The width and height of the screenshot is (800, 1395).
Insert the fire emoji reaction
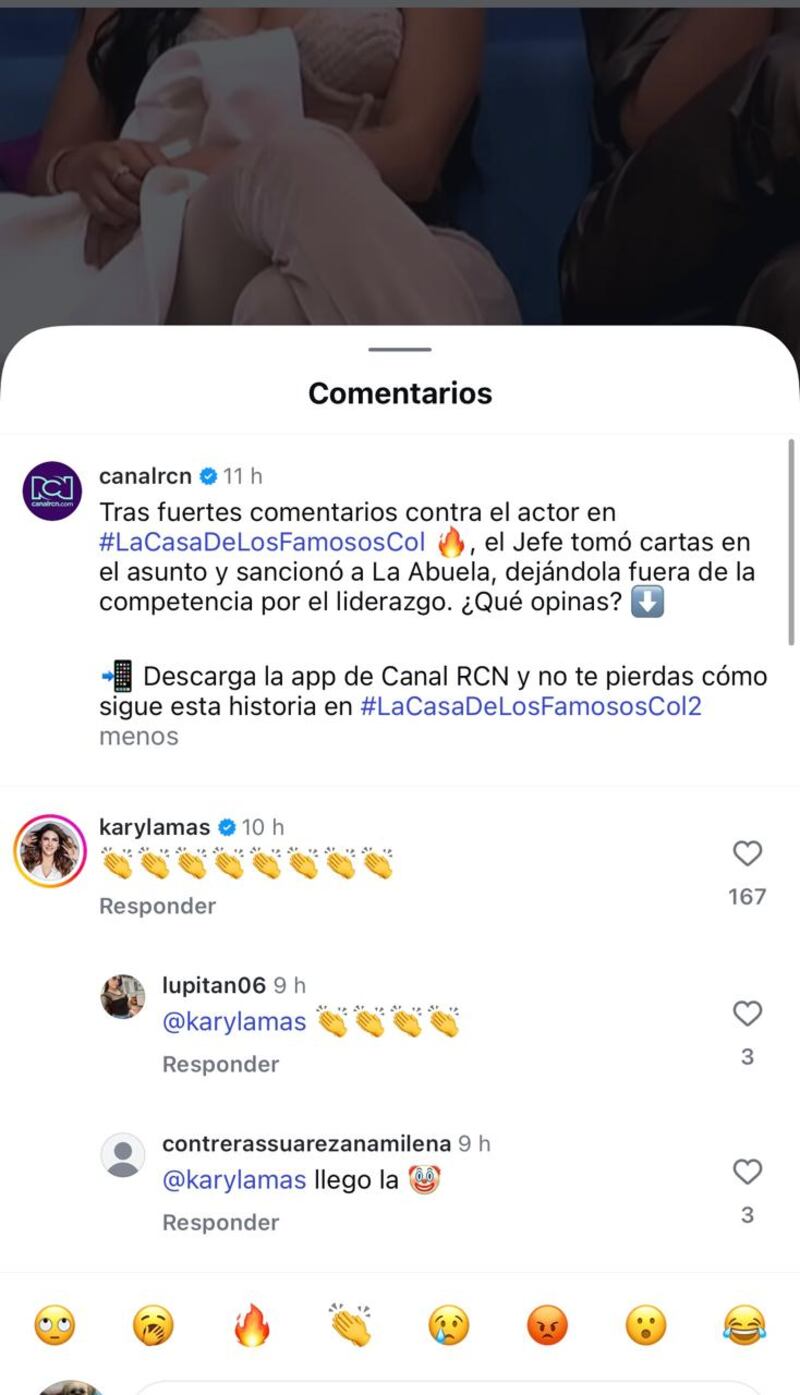point(251,1326)
